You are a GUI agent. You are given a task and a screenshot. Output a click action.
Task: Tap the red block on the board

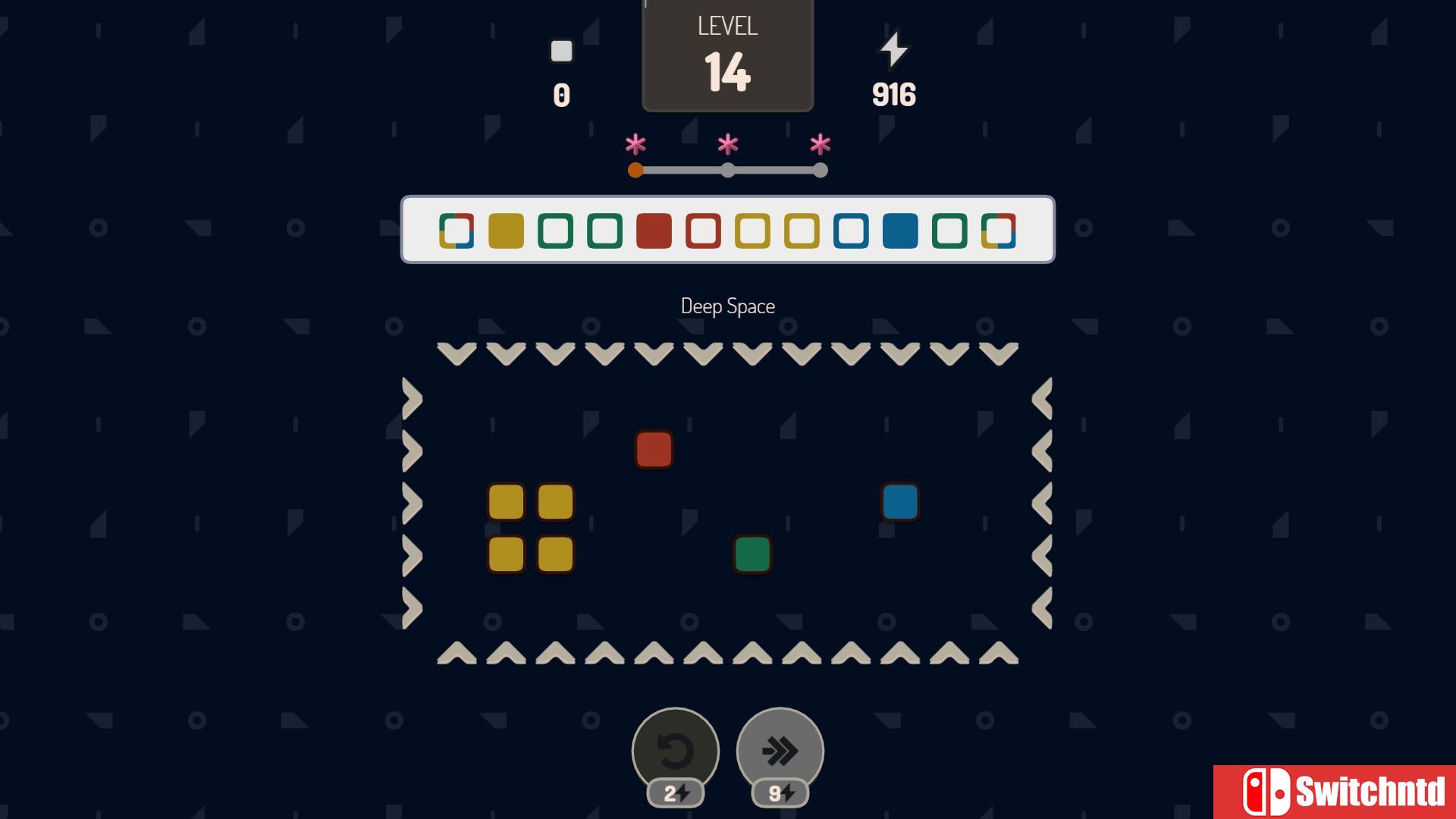(654, 450)
